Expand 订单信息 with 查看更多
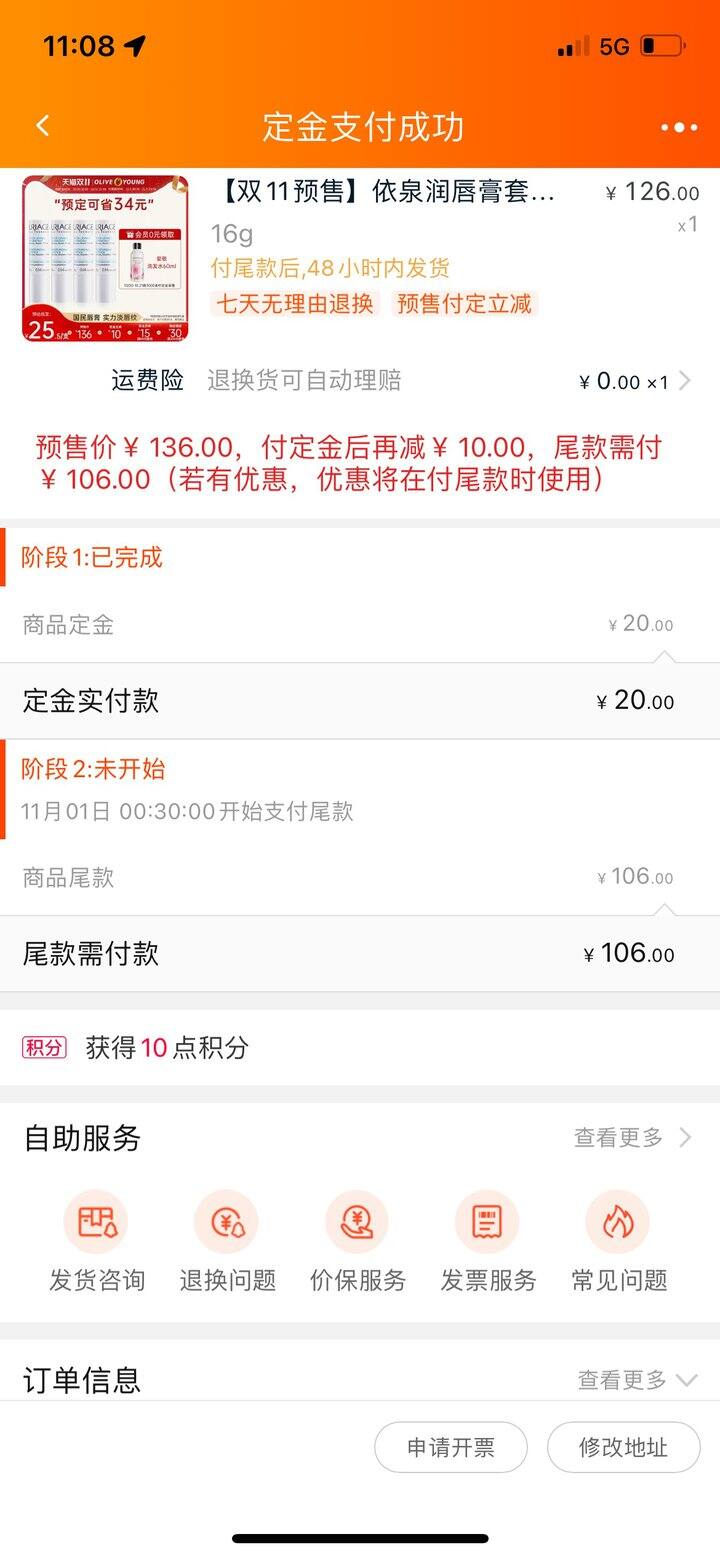 point(637,1380)
